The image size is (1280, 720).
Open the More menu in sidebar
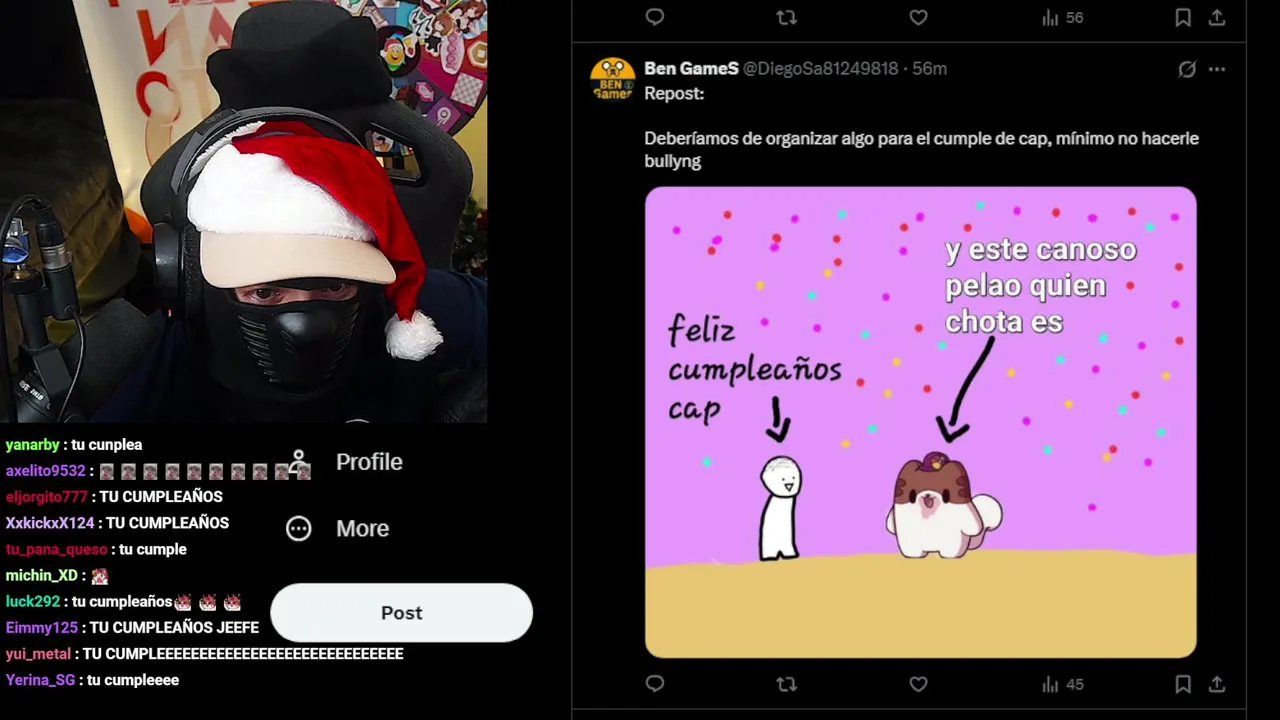[338, 528]
